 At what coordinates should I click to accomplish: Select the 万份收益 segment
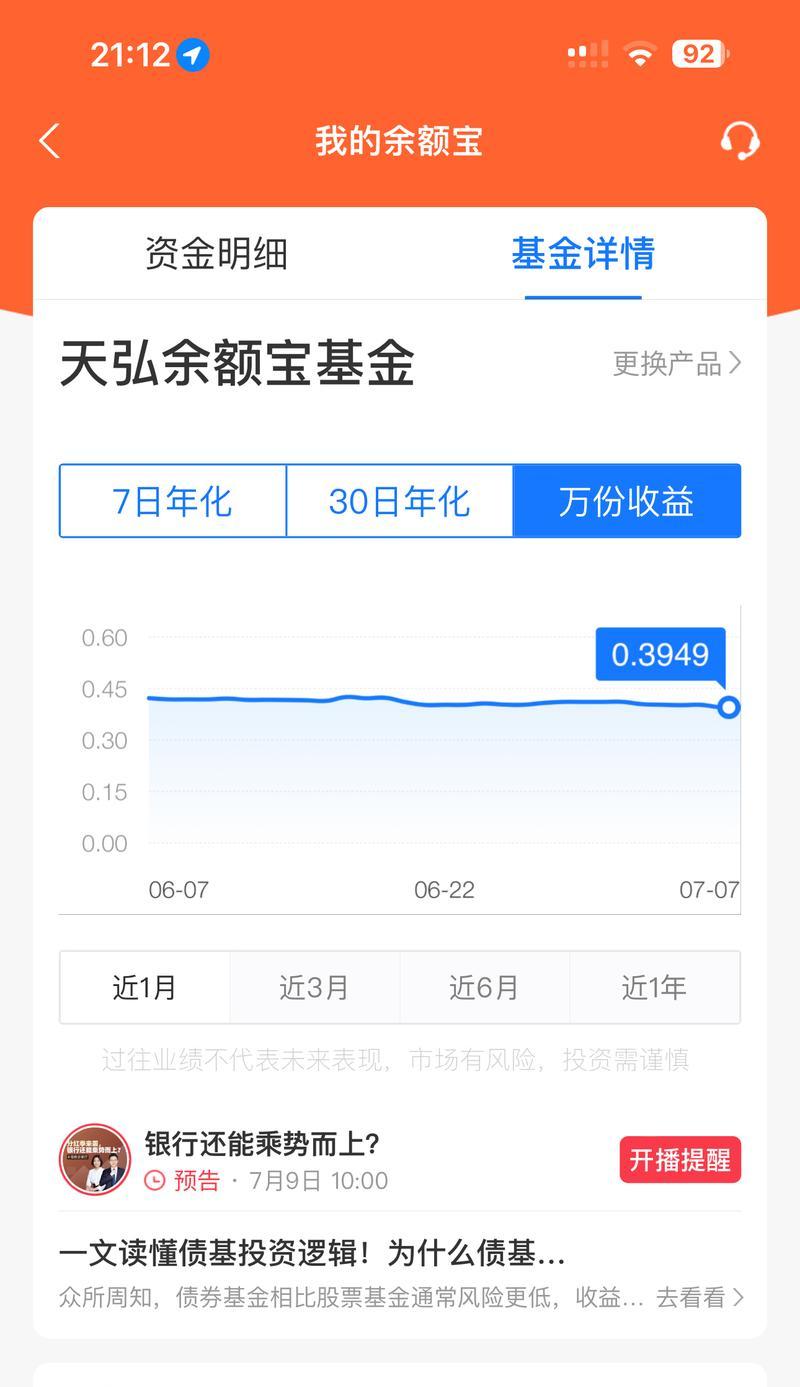pyautogui.click(x=627, y=501)
